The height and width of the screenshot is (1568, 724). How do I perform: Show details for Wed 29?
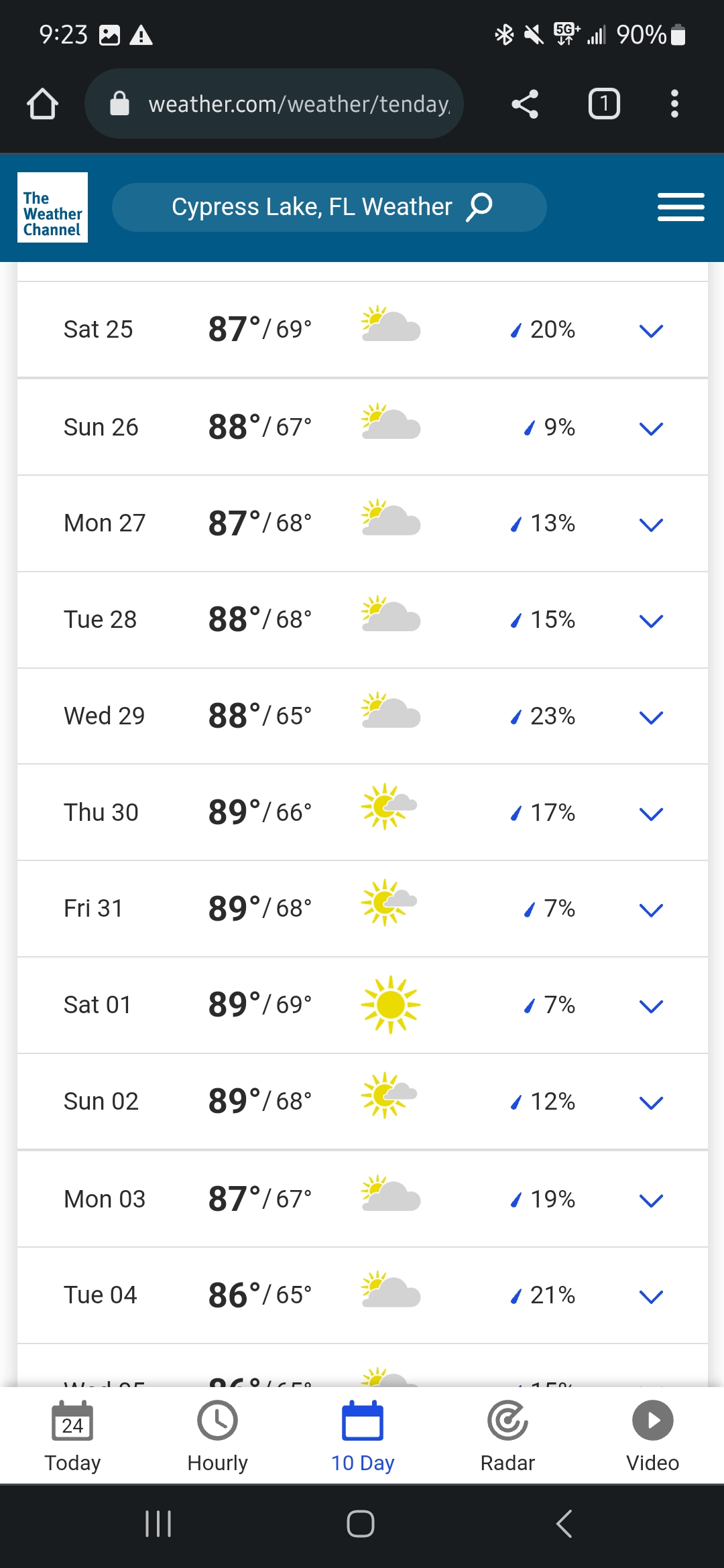651,717
